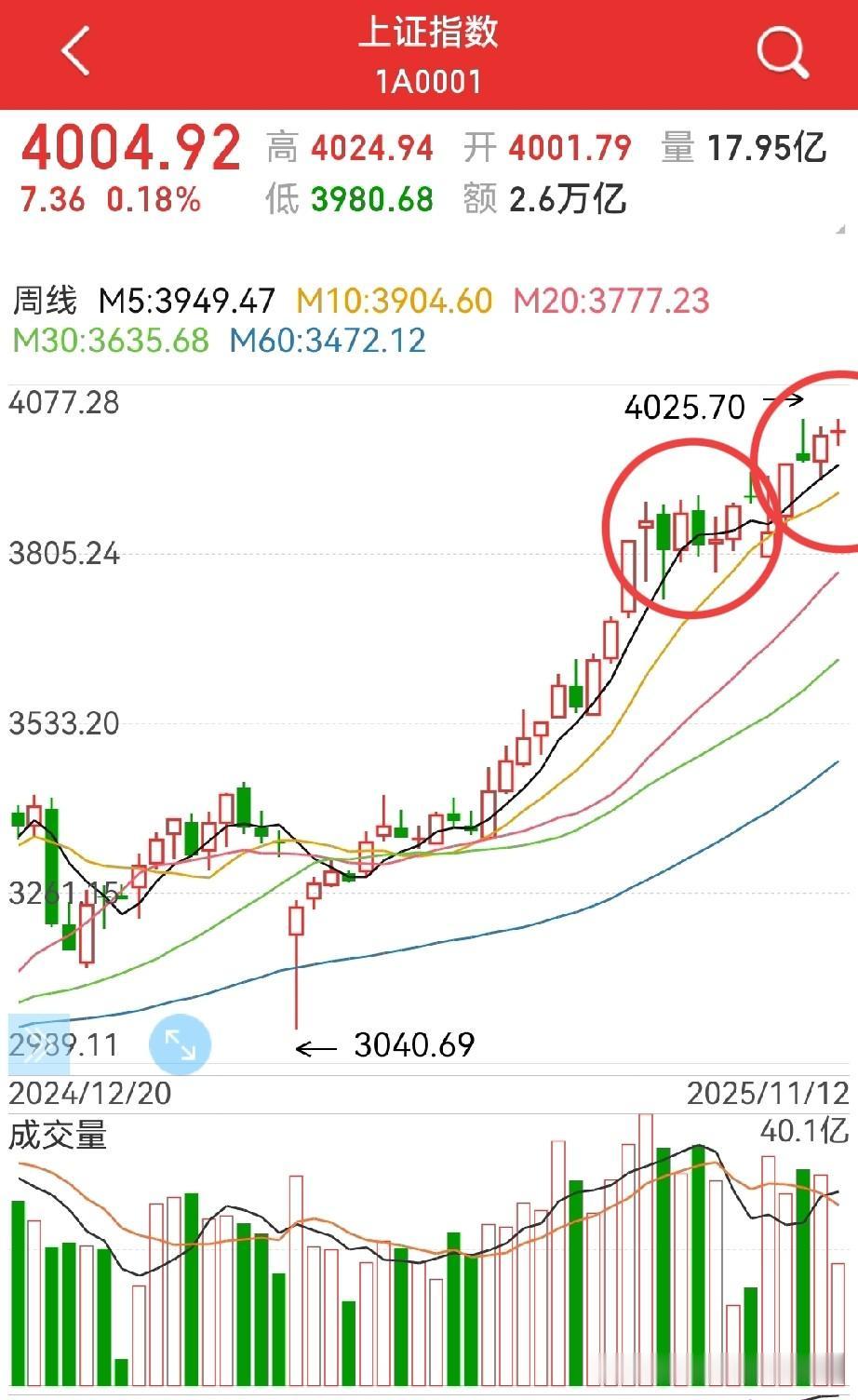The image size is (858, 1400).
Task: Tap the 额 2.6万亿 turnover value
Action: pos(544,198)
